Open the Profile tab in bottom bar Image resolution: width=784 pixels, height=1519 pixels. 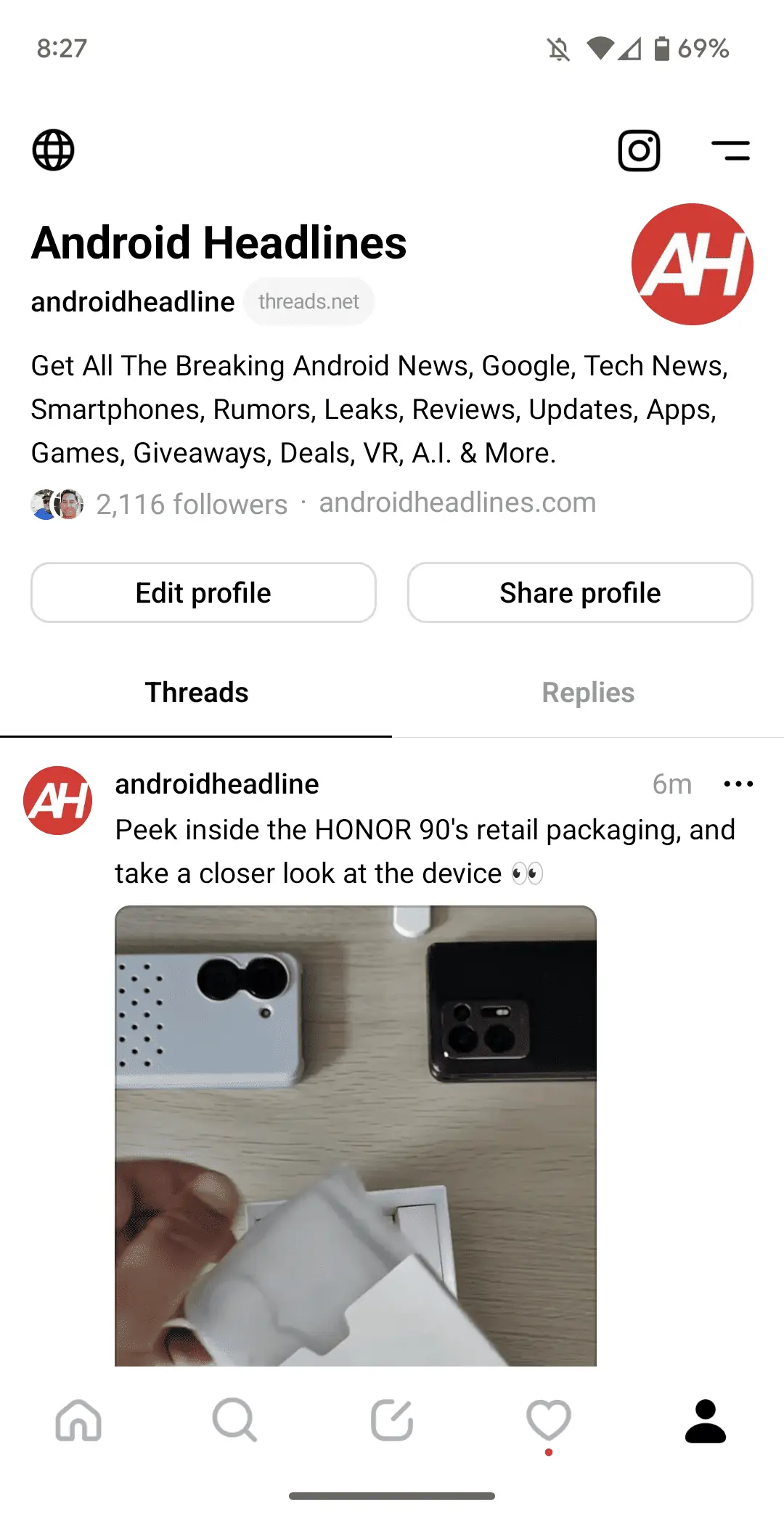coord(705,1420)
